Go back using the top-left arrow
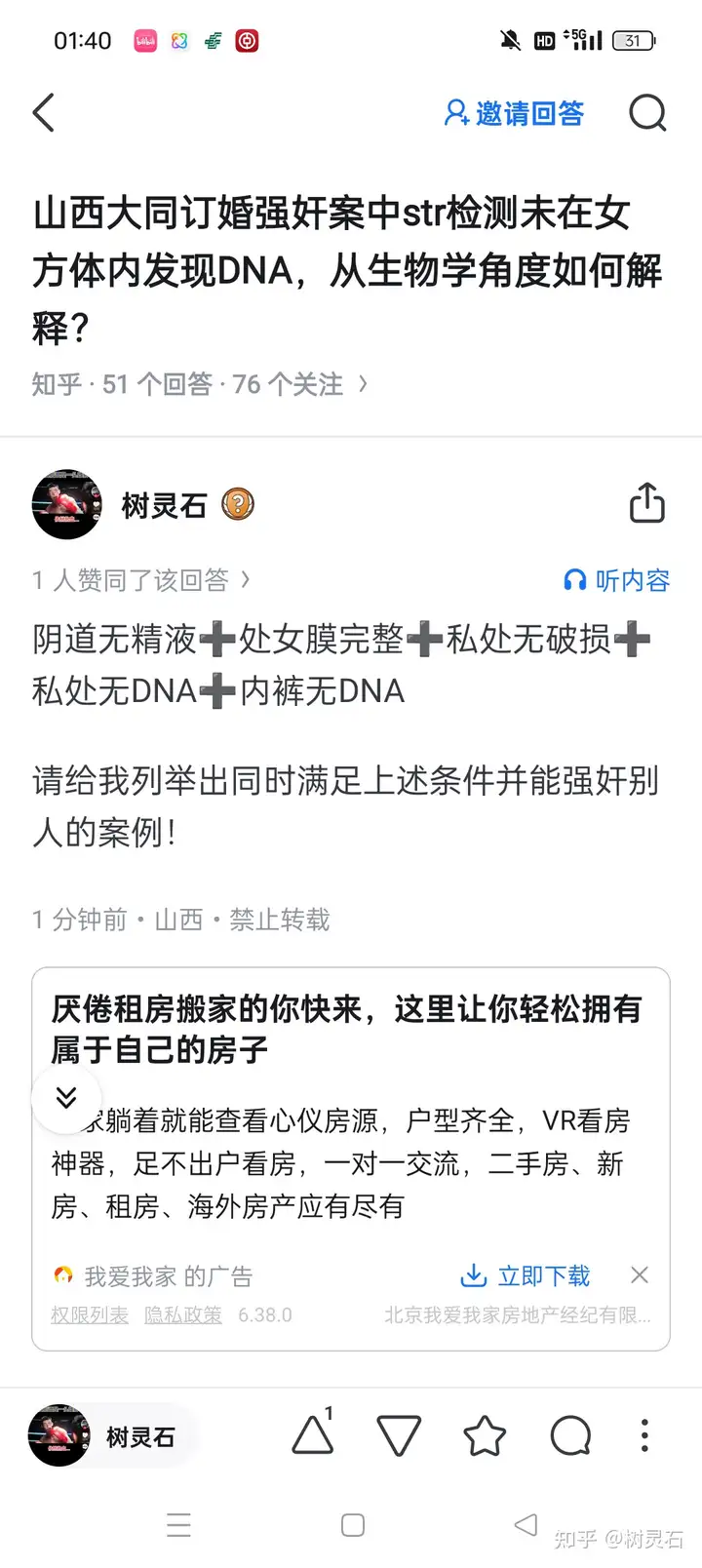This screenshot has height=1568, width=702. pyautogui.click(x=44, y=113)
